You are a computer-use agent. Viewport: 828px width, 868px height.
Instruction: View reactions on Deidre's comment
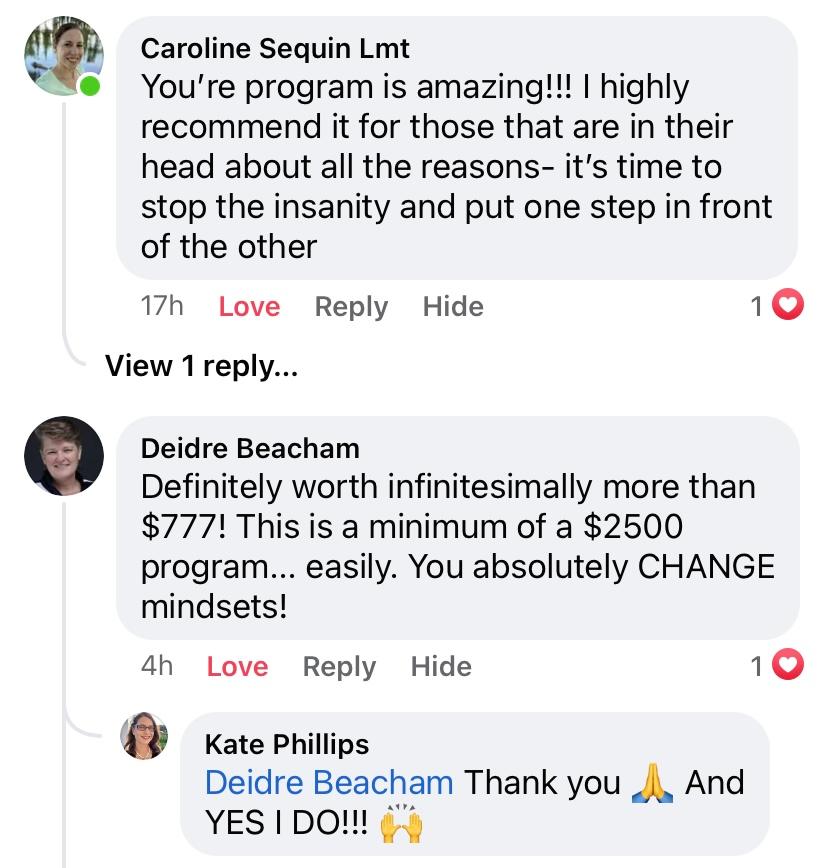(777, 666)
